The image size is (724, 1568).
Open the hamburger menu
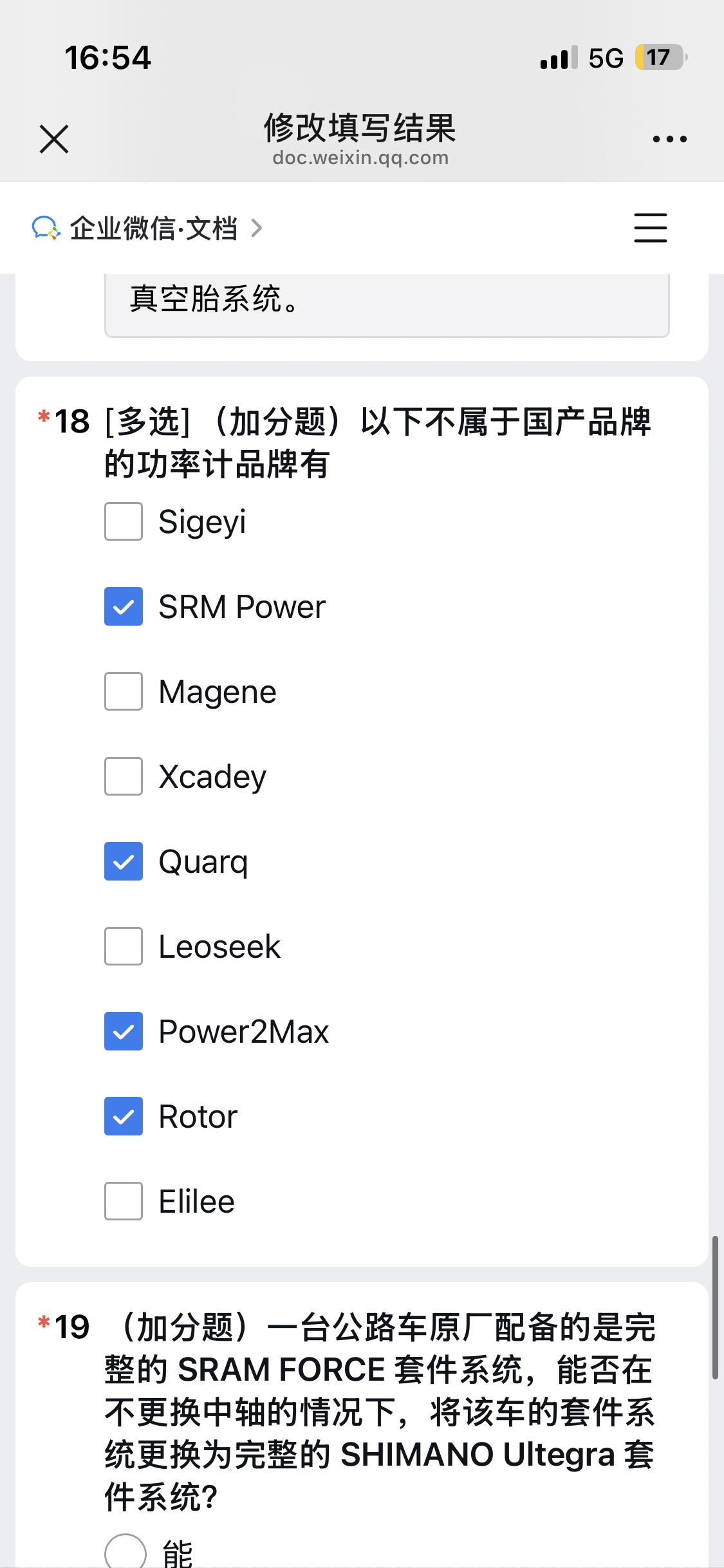[650, 228]
